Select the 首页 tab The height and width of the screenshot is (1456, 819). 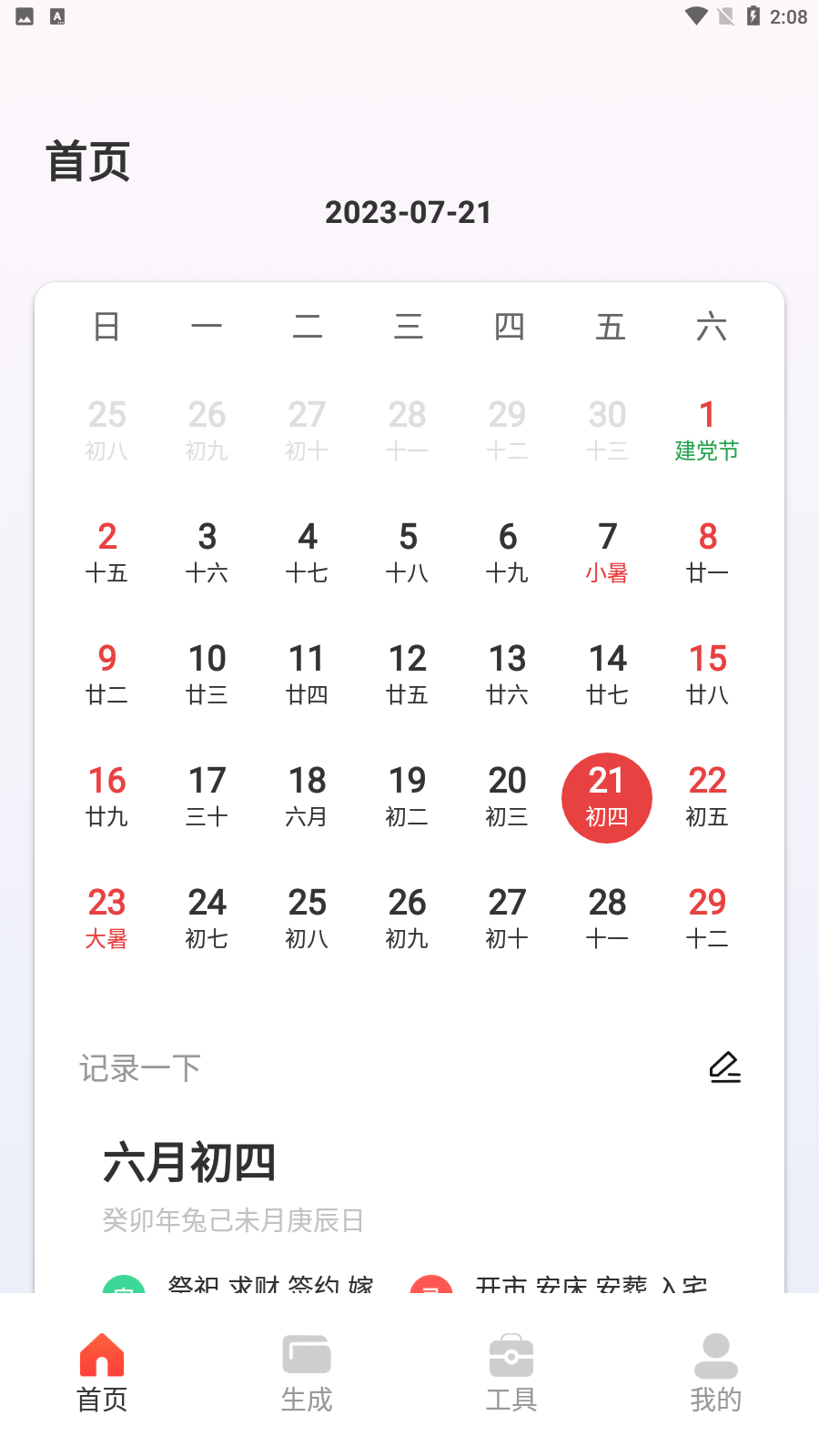(x=102, y=1372)
